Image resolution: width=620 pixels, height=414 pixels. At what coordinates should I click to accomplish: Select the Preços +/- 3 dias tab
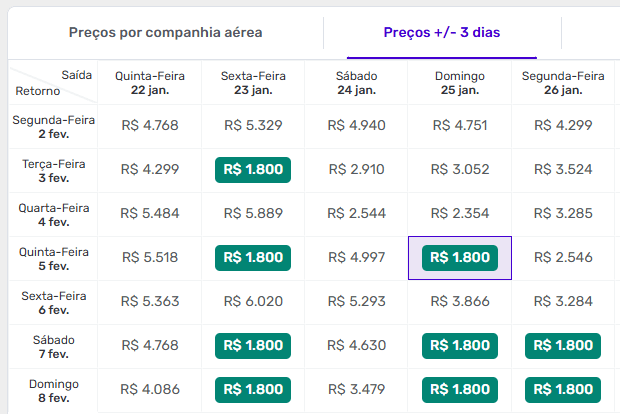[442, 32]
